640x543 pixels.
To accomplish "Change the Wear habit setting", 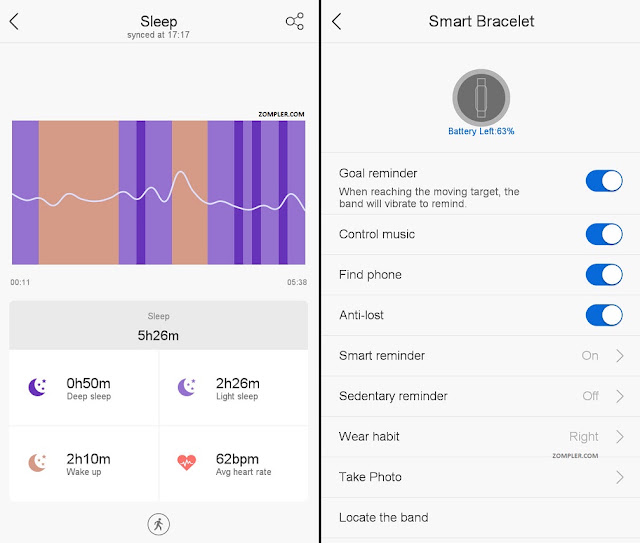I will [x=481, y=436].
